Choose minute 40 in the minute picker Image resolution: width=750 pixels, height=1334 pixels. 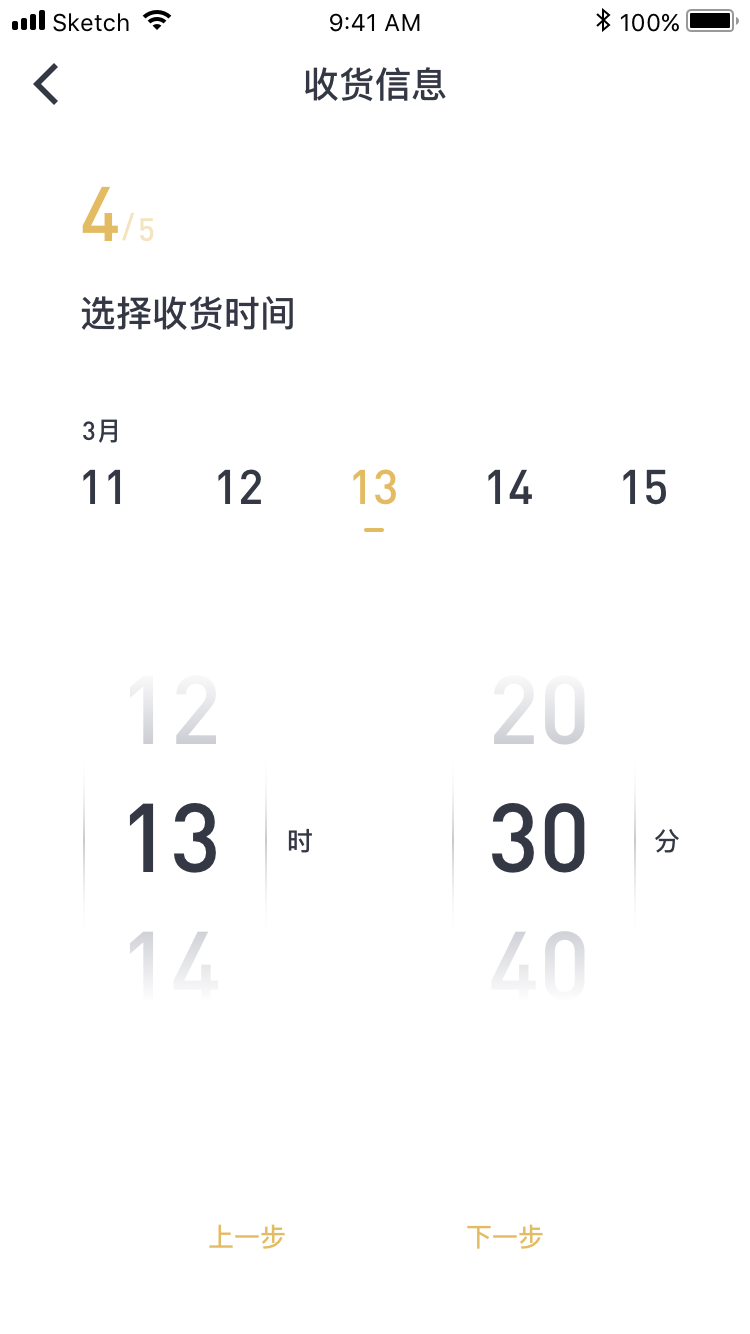point(539,965)
